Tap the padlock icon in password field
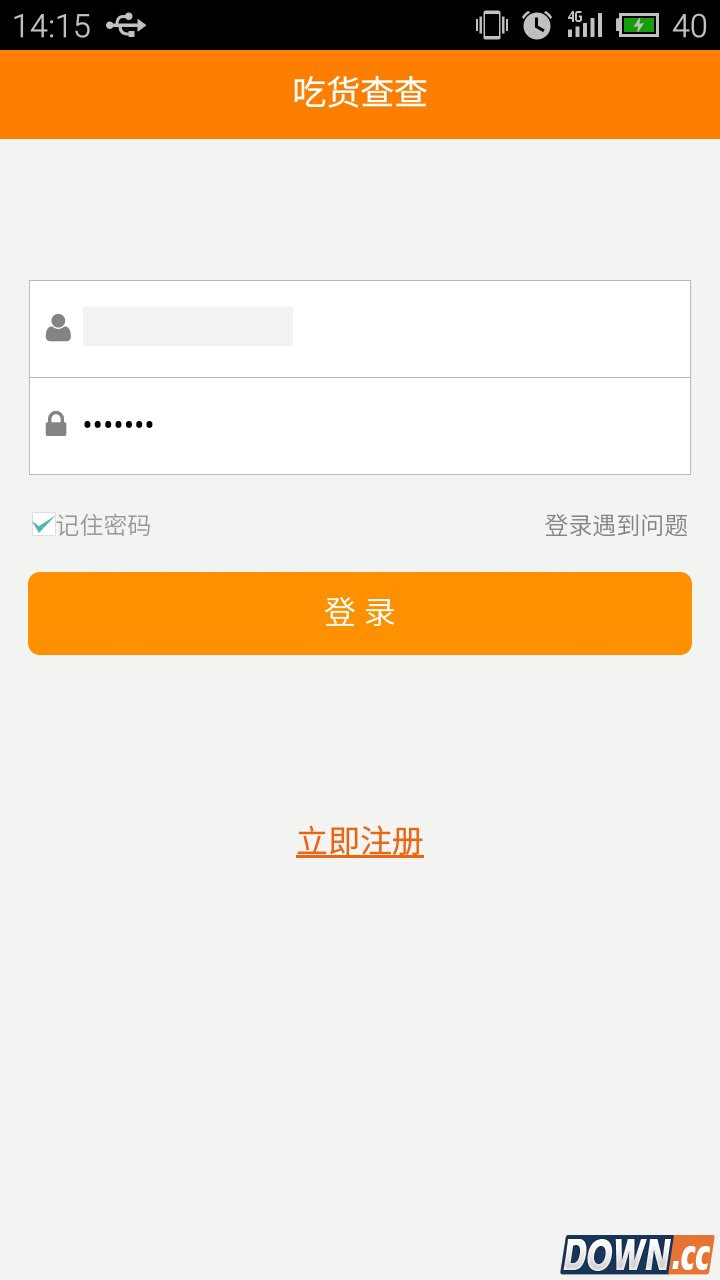This screenshot has height=1280, width=720. click(57, 421)
